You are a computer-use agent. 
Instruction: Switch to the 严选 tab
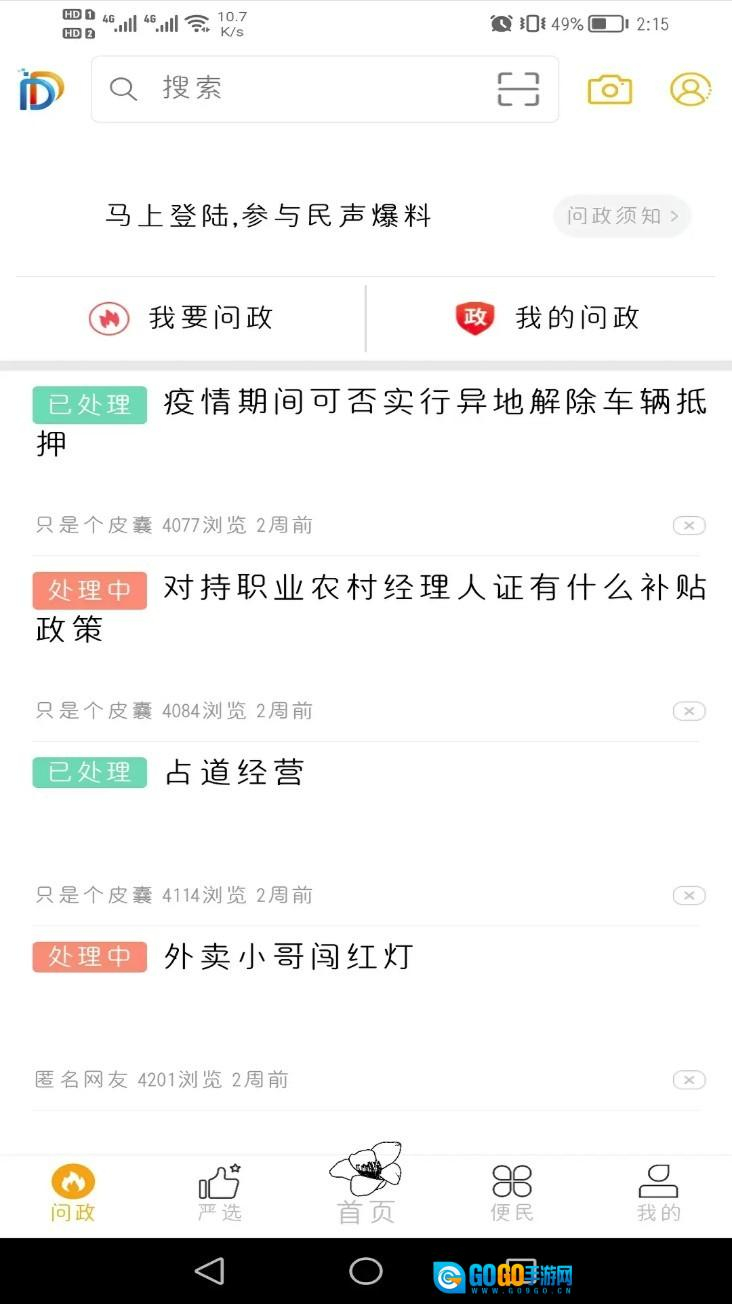[220, 1194]
